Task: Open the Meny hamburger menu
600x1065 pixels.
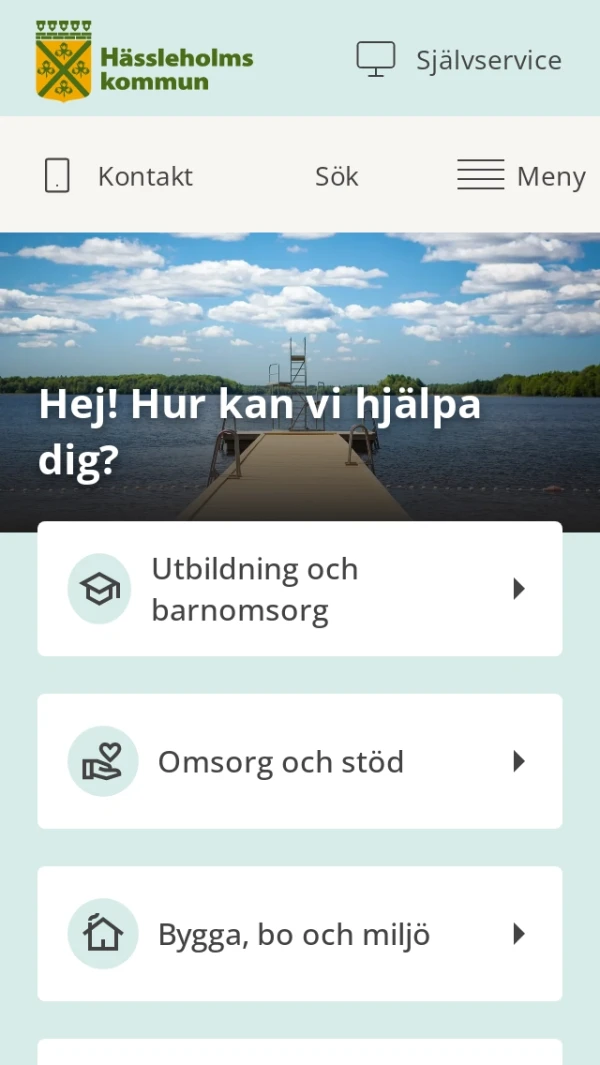Action: (521, 176)
